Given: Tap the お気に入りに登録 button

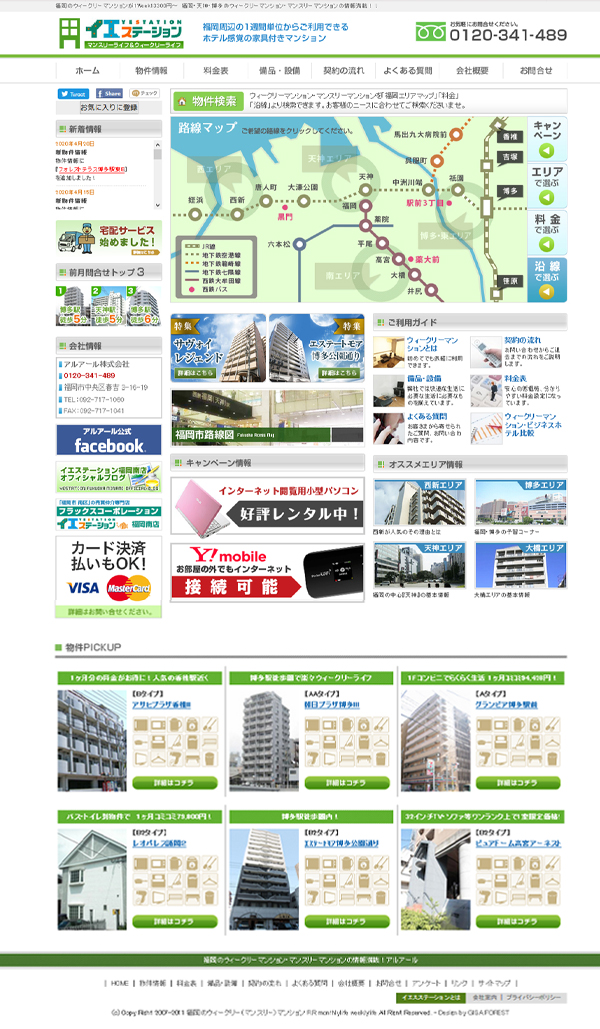Looking at the screenshot, I should [109, 107].
